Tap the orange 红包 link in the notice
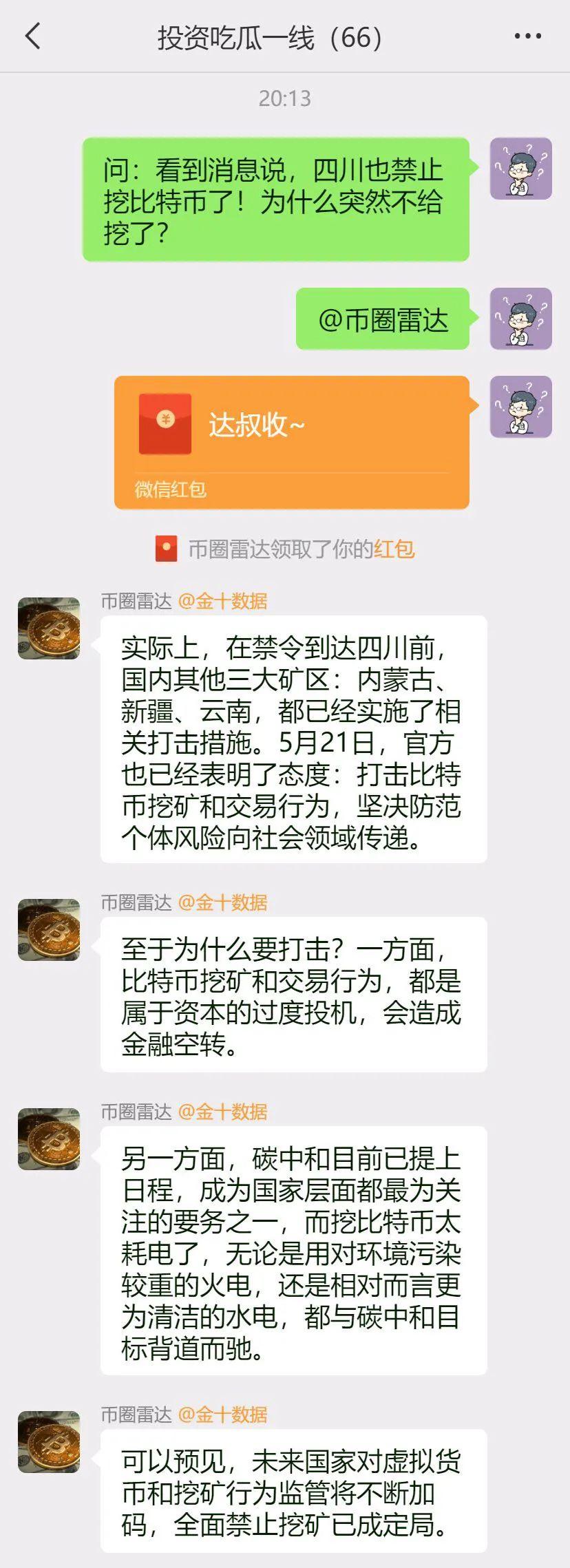The height and width of the screenshot is (1568, 570). [394, 549]
